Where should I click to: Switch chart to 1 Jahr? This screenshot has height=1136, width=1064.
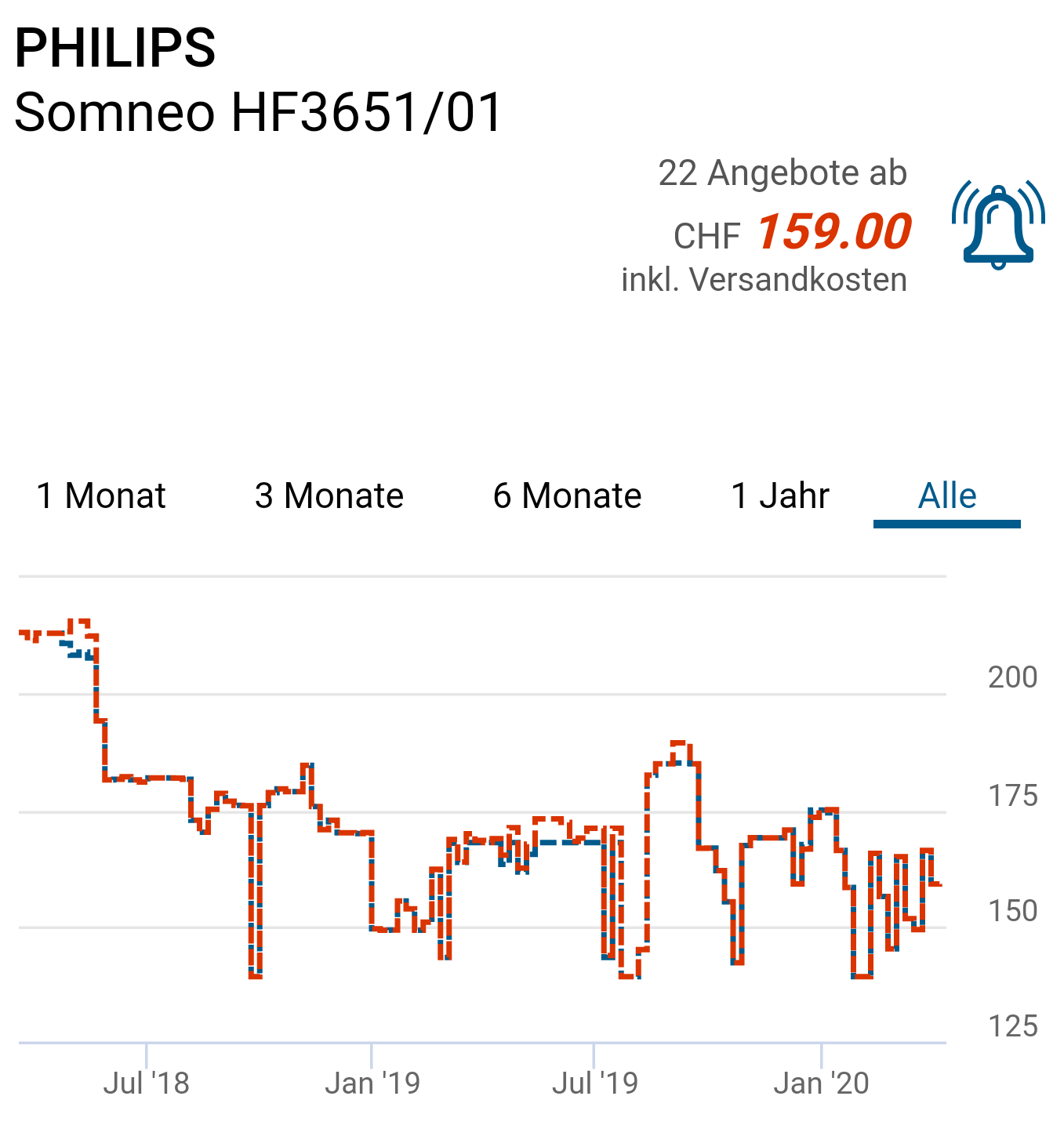[x=779, y=496]
